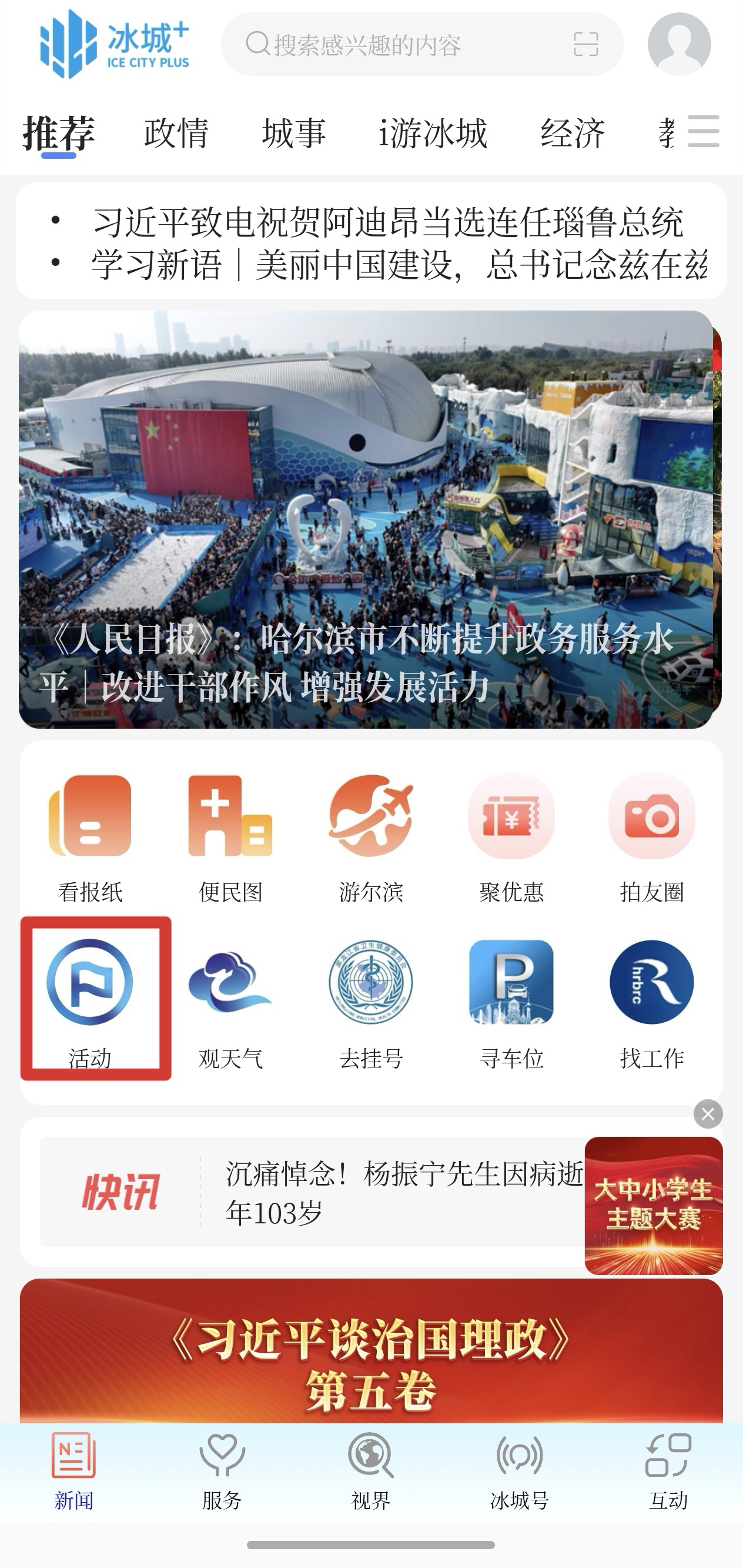The width and height of the screenshot is (743, 1568).
Task: Read the headline about 瑙鲁总统
Action: pos(387,222)
